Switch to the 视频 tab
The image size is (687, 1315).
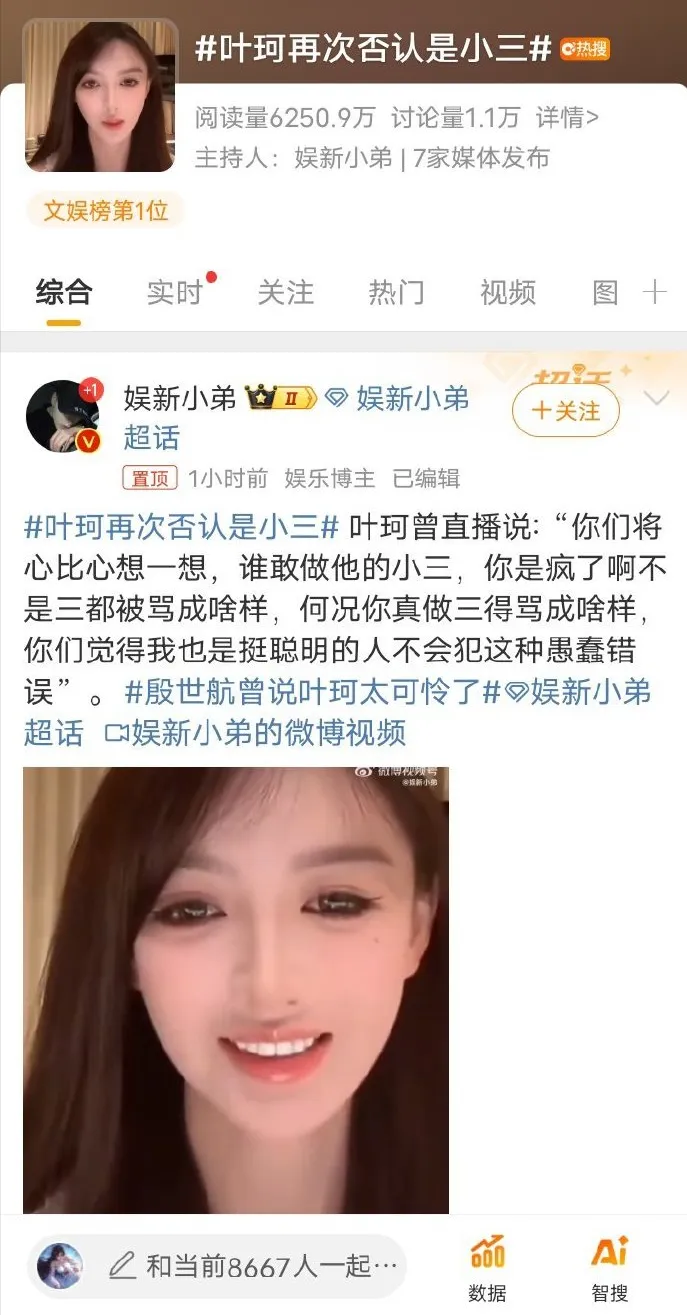(x=508, y=292)
